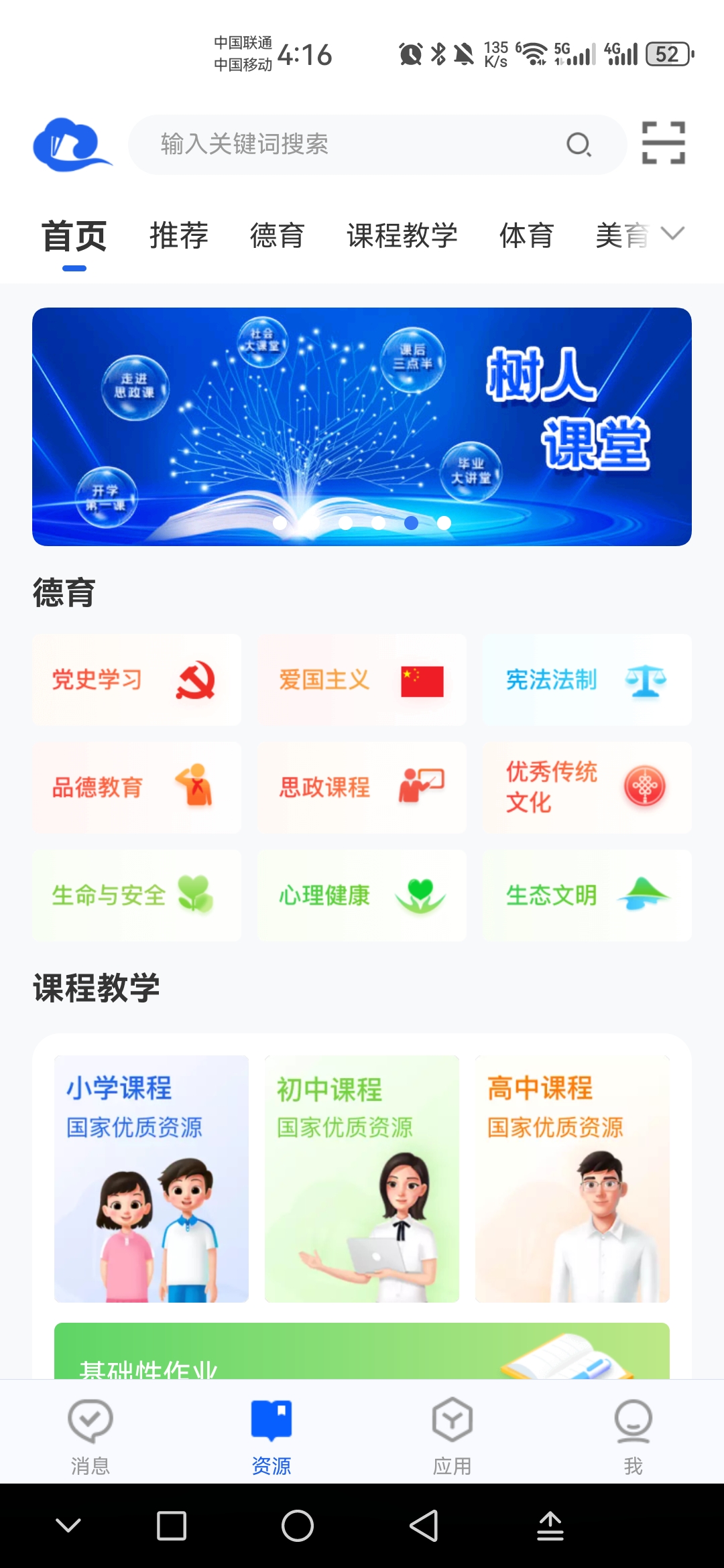Select the 爱国主义 category

click(362, 679)
